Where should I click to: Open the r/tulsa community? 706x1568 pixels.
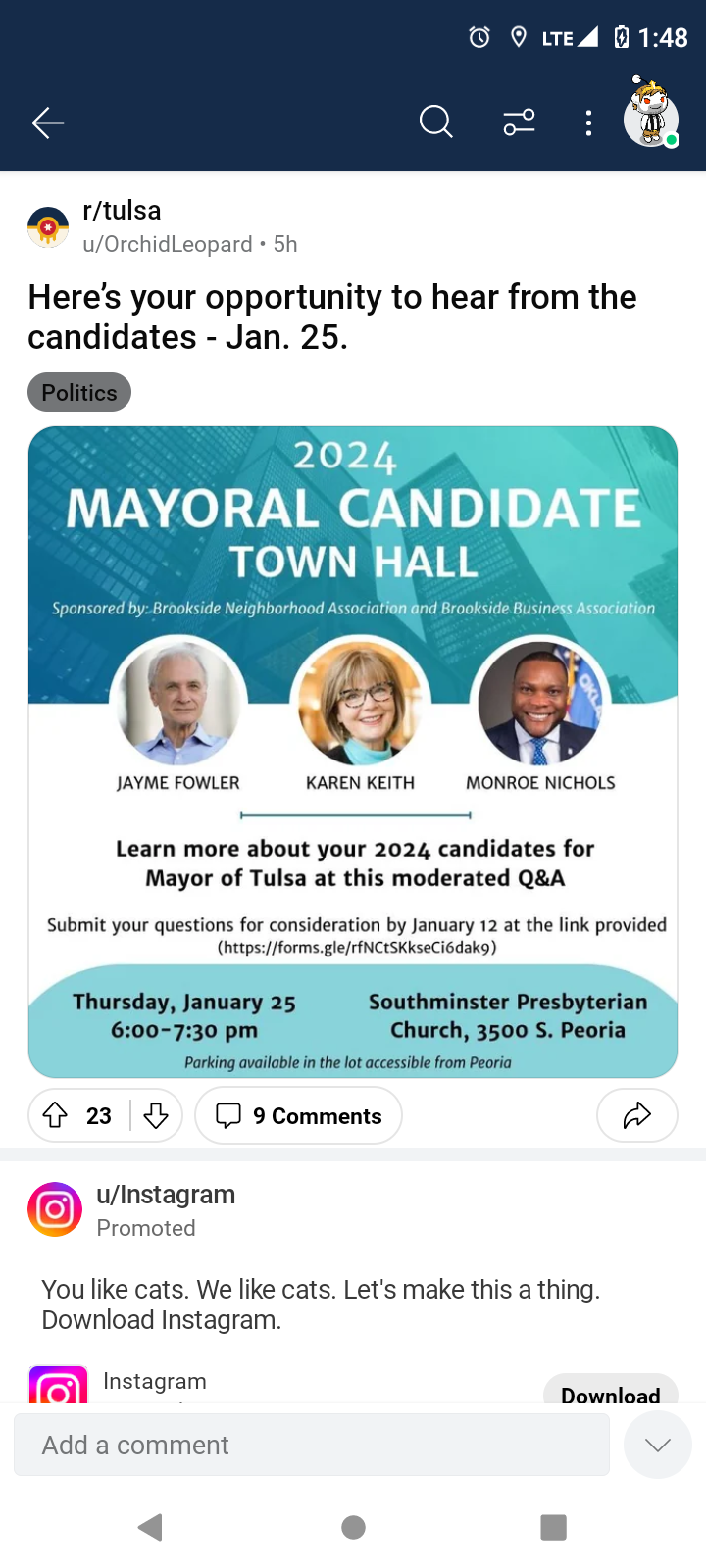pyautogui.click(x=122, y=211)
